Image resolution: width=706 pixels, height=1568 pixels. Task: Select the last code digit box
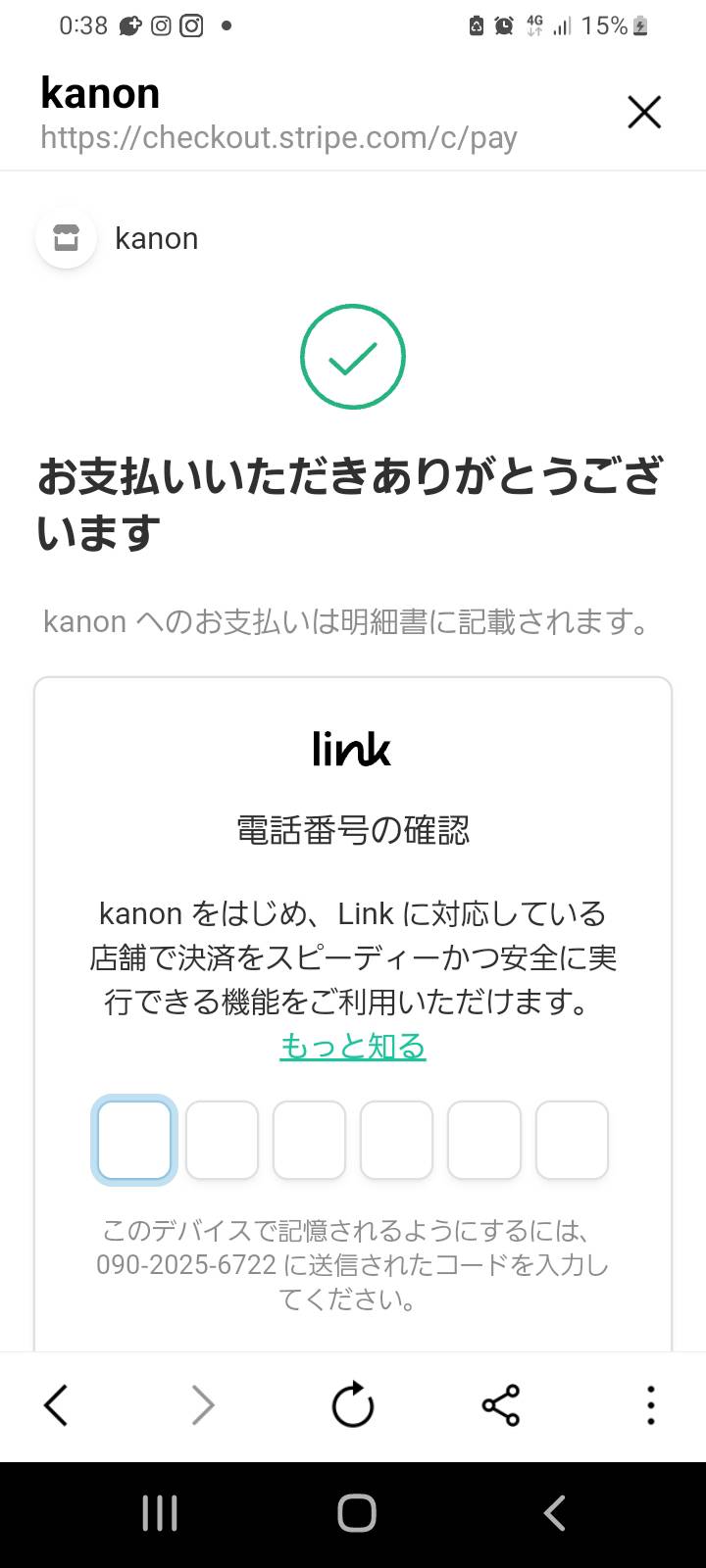pos(572,1140)
